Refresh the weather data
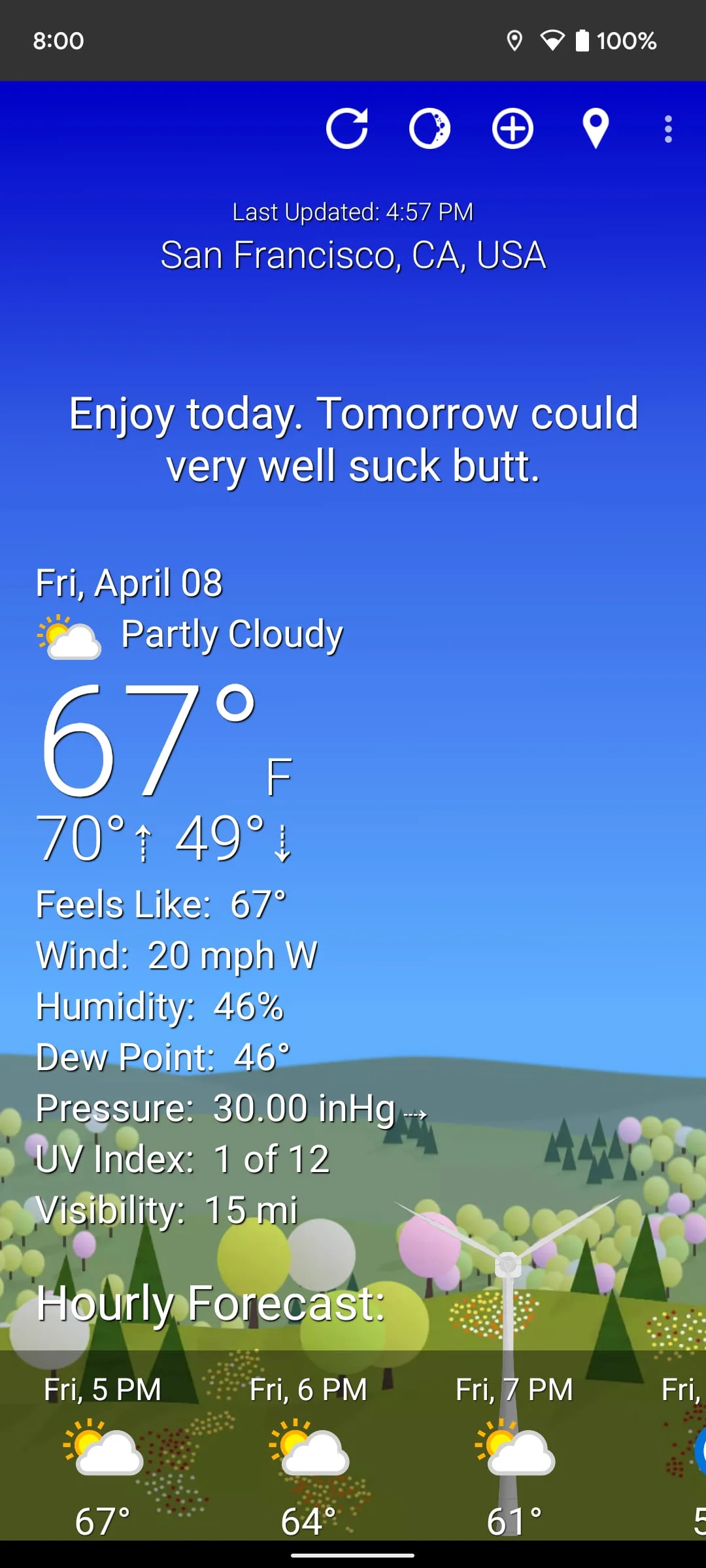 (x=347, y=129)
